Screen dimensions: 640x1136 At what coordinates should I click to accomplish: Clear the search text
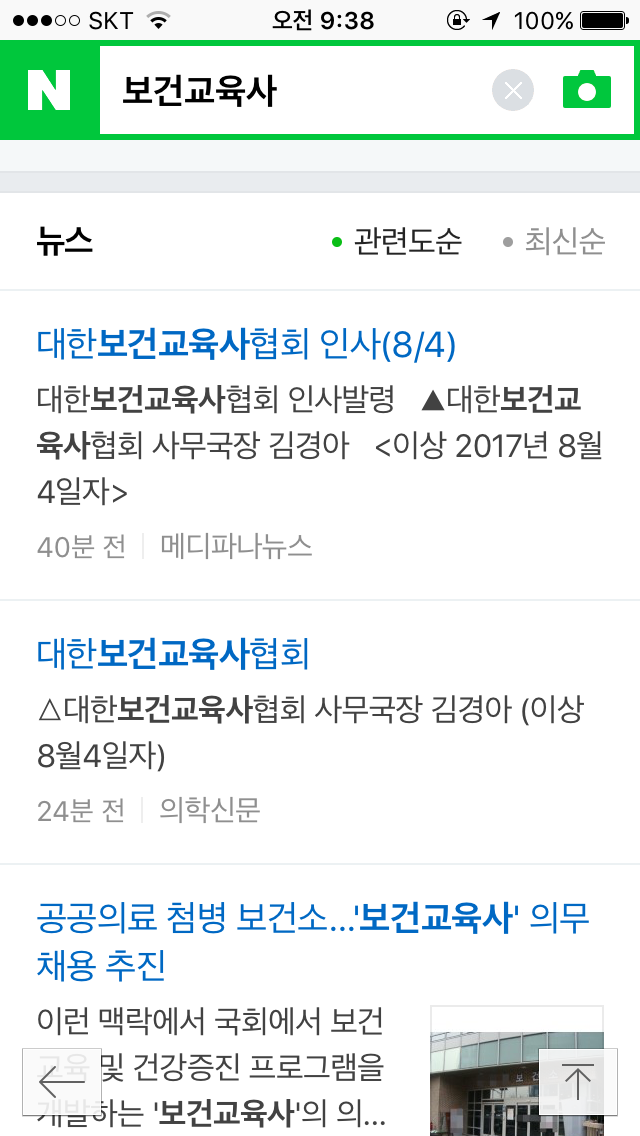513,91
